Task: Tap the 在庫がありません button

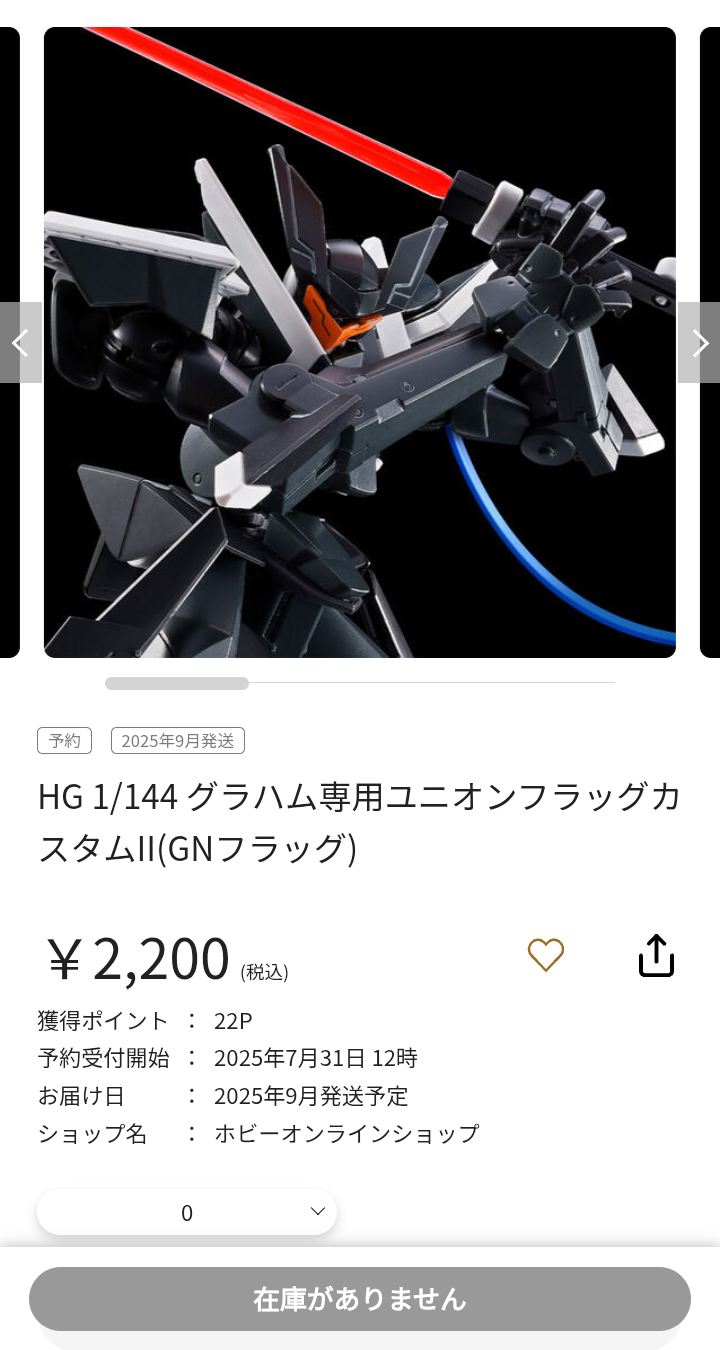Action: pyautogui.click(x=360, y=1299)
